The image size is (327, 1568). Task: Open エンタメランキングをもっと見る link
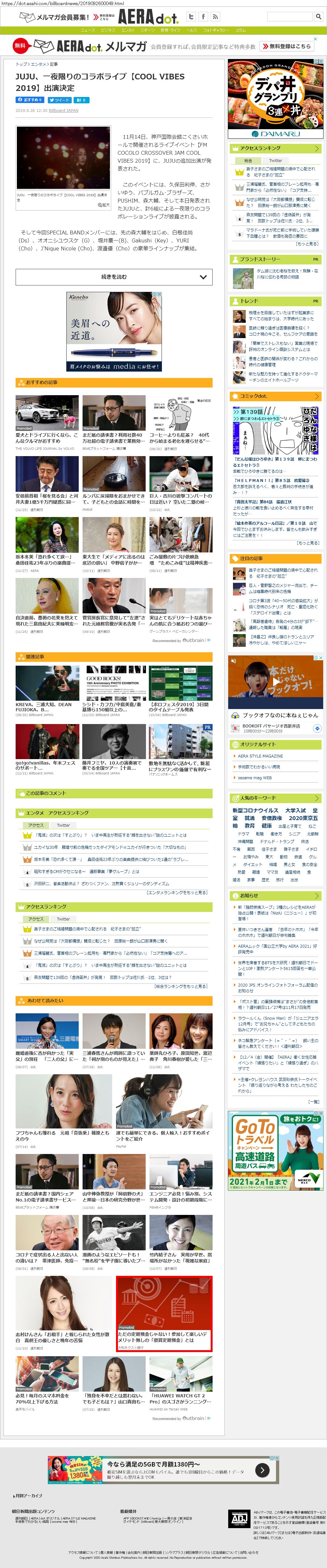tap(177, 892)
